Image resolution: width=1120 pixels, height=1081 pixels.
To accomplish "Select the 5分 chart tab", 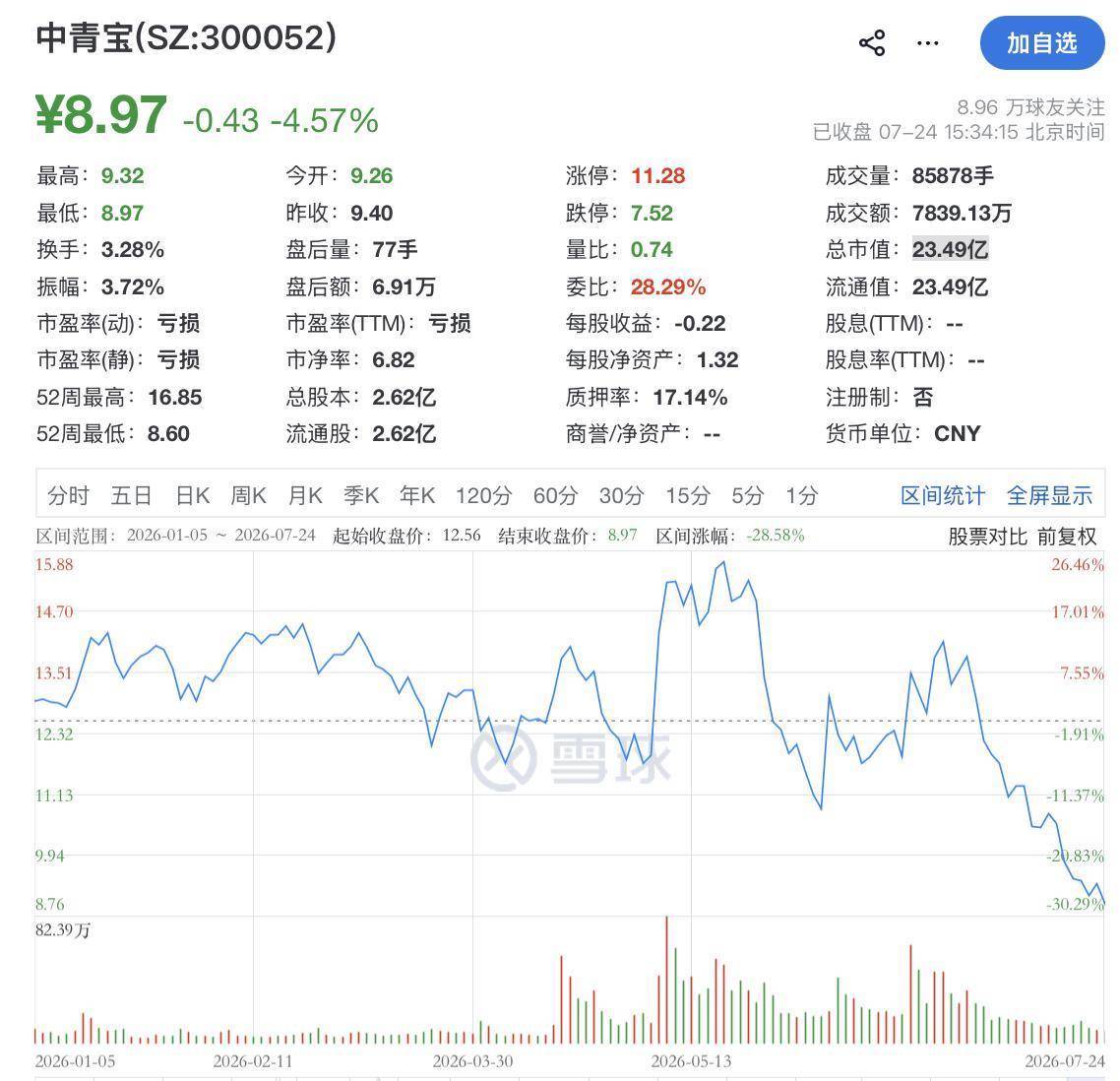I will 748,495.
